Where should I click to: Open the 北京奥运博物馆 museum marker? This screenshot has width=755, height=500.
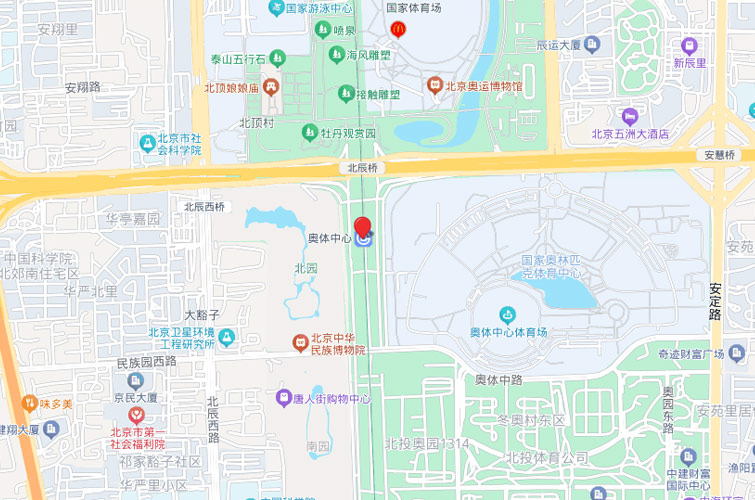[435, 86]
